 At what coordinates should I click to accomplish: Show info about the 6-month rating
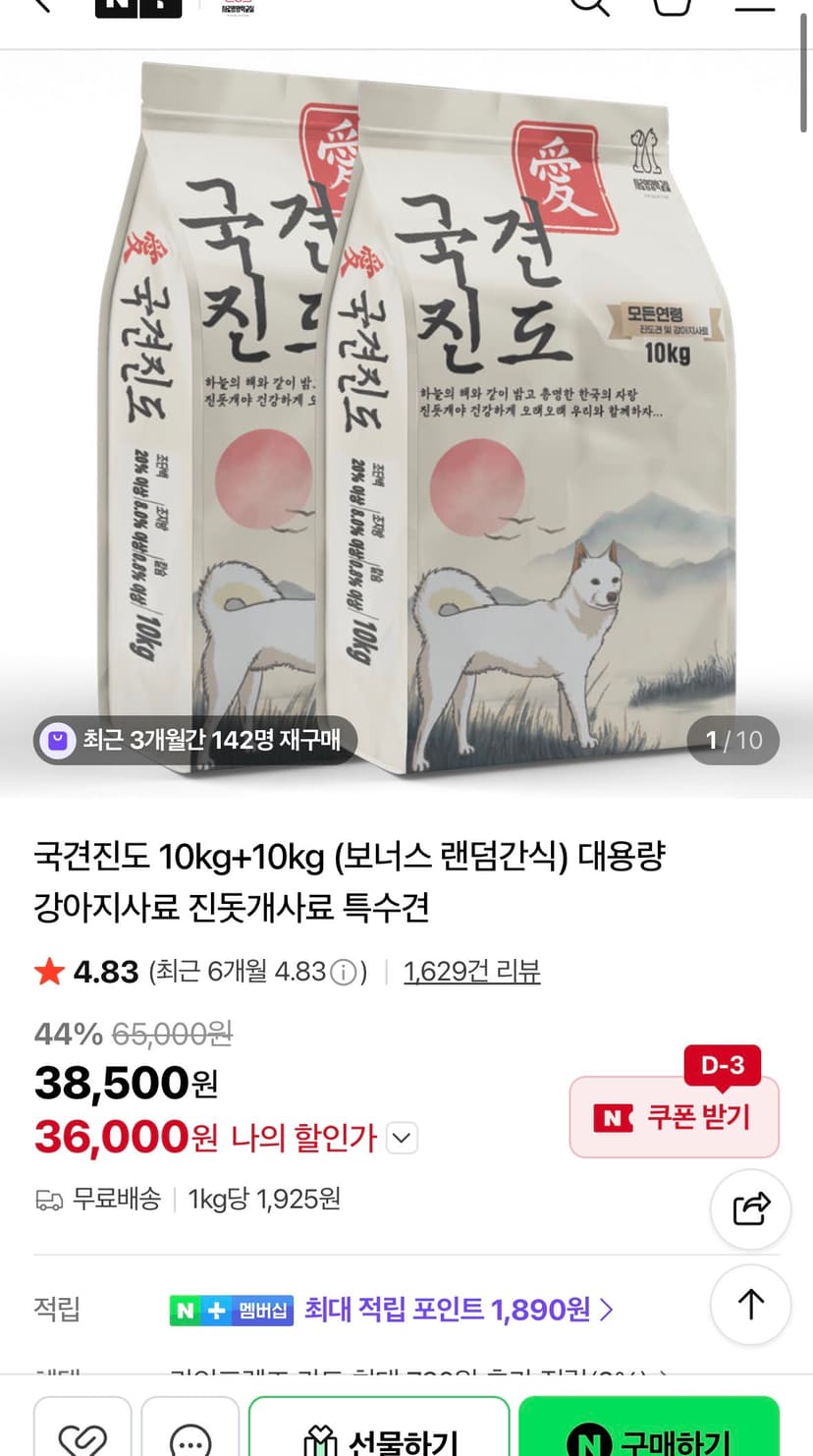pos(343,973)
